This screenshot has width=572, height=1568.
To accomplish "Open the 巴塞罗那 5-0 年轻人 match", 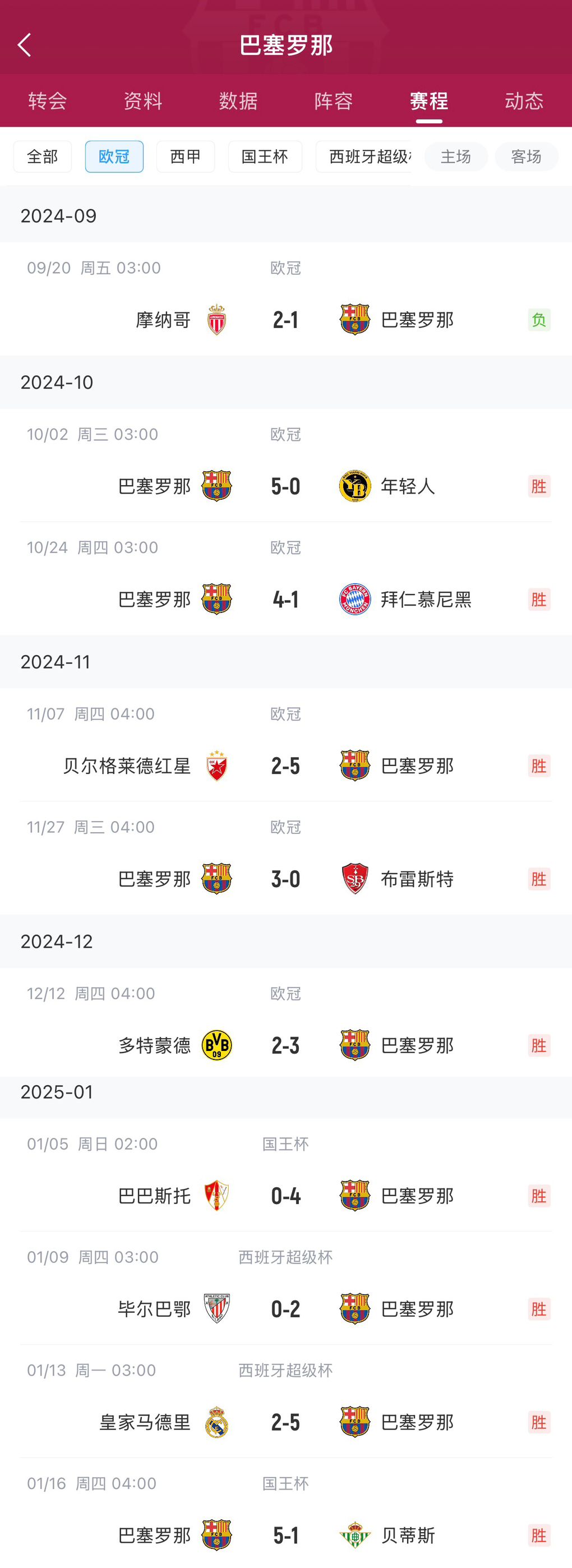I will pos(285,486).
